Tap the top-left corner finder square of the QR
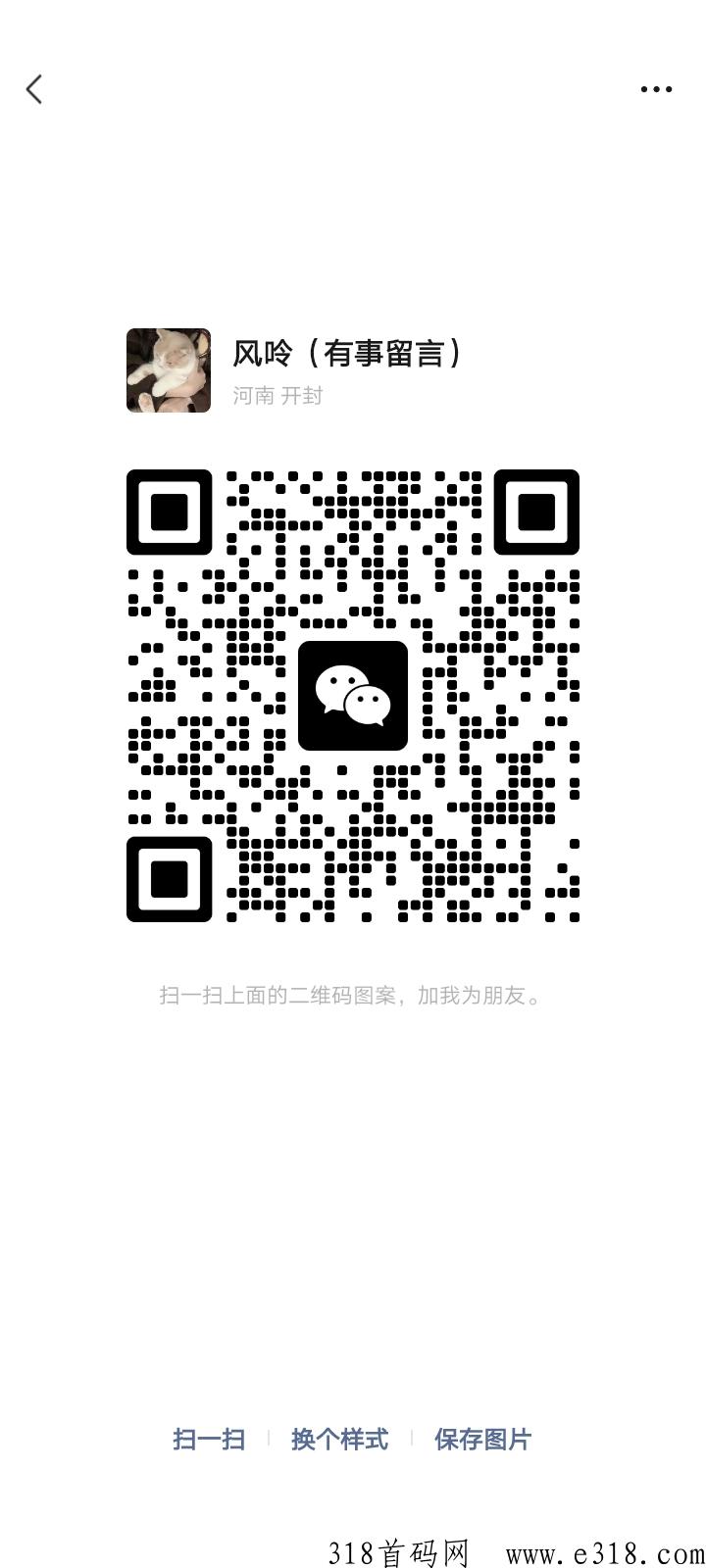The width and height of the screenshot is (706, 1568). point(169,514)
